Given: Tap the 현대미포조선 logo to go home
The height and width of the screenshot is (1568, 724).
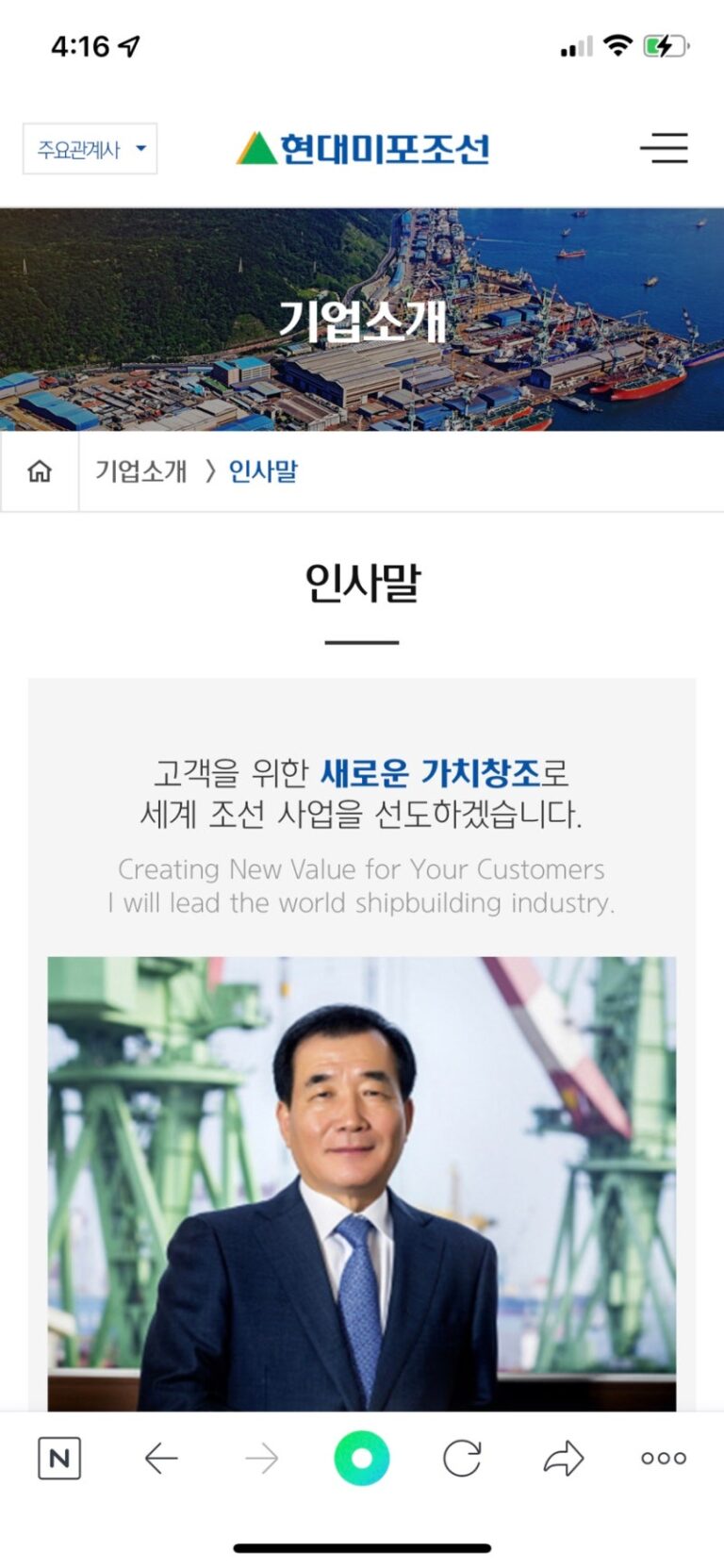Looking at the screenshot, I should pos(363,149).
